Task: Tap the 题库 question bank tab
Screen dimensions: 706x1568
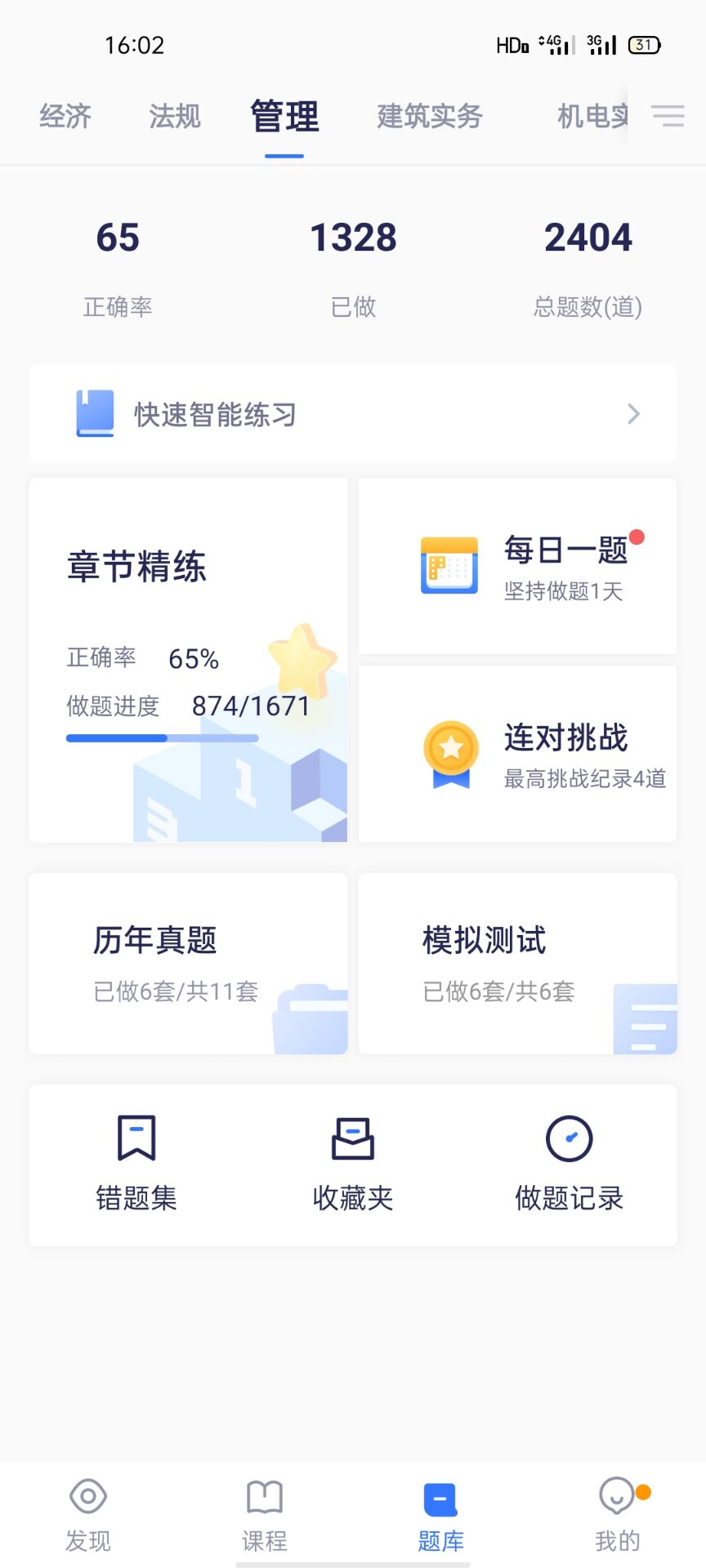Action: pos(441,1515)
